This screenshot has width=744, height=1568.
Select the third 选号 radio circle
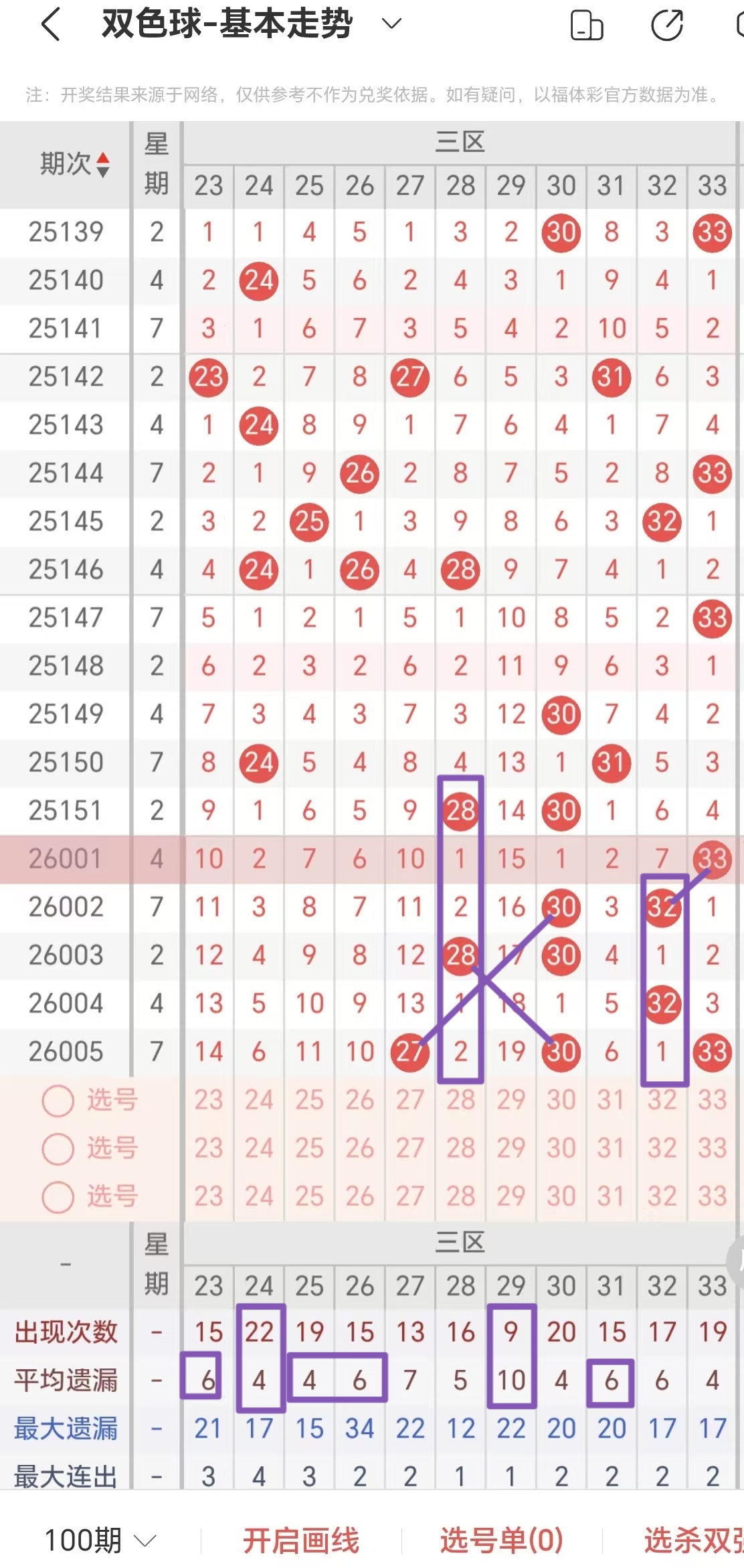59,1196
